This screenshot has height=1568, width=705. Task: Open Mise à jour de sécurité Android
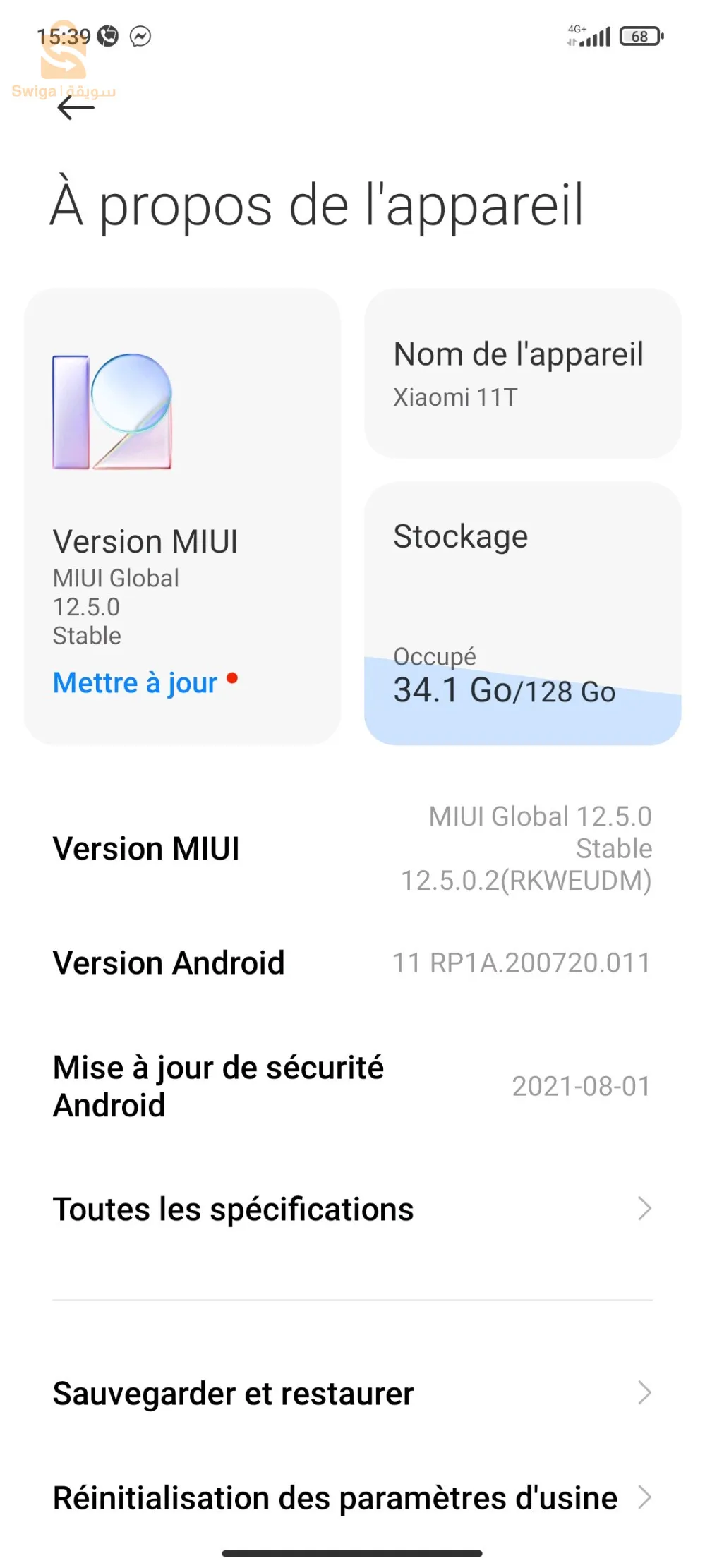[x=352, y=1086]
